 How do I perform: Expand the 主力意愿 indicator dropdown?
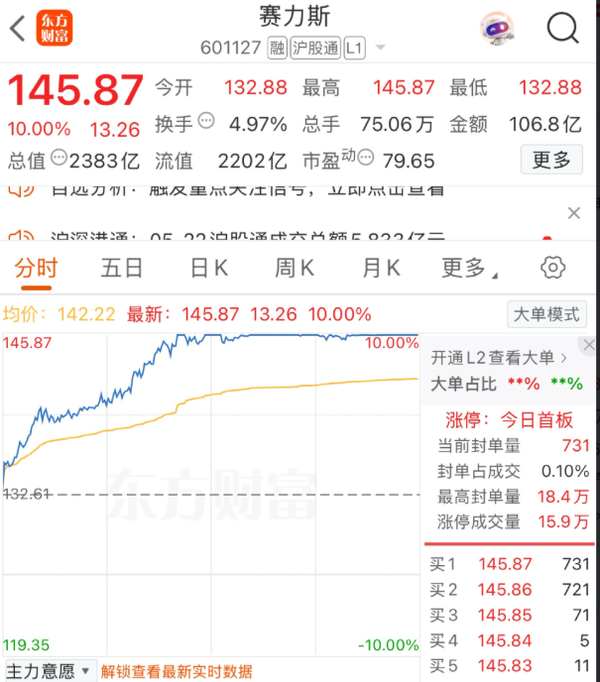(x=48, y=671)
